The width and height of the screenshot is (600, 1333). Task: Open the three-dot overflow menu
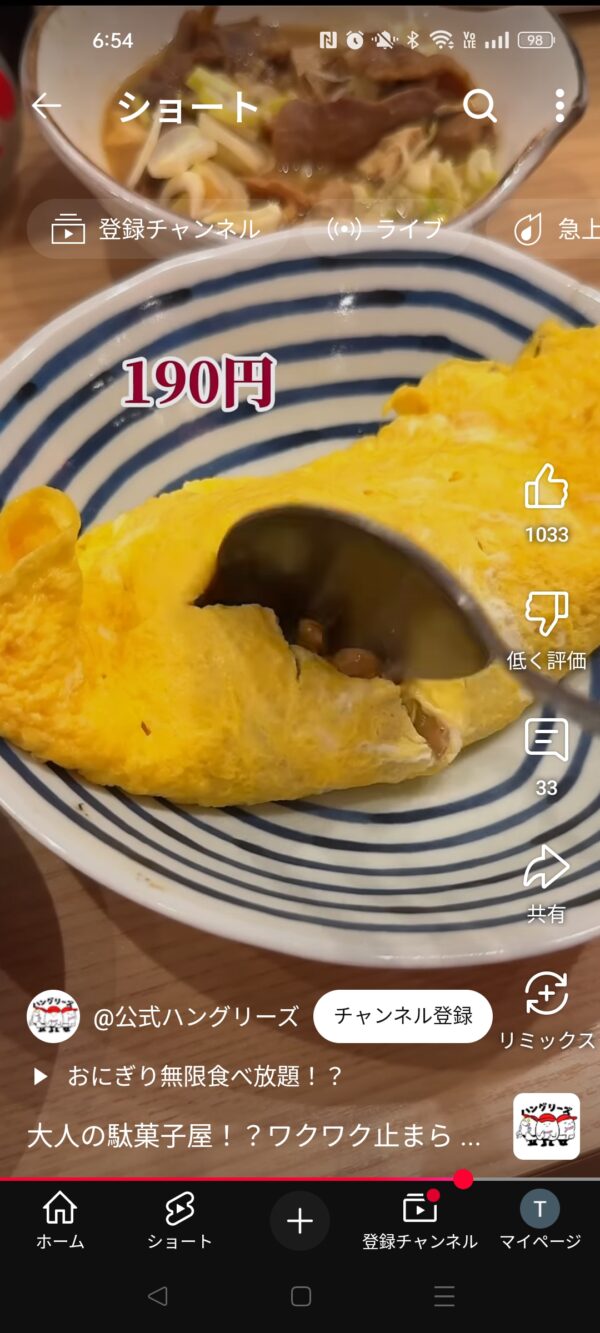click(x=559, y=105)
